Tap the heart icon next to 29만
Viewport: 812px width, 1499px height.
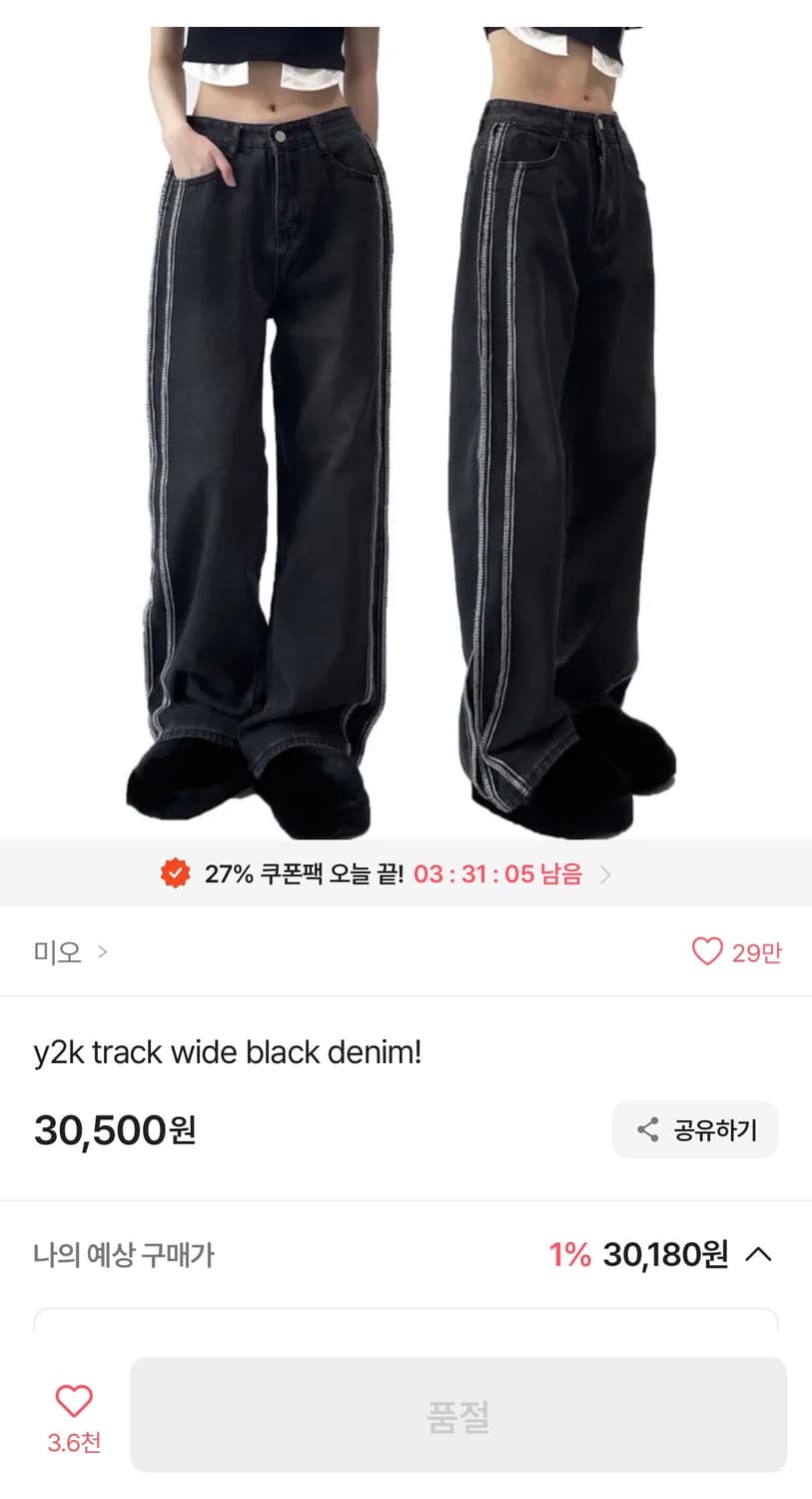[707, 952]
